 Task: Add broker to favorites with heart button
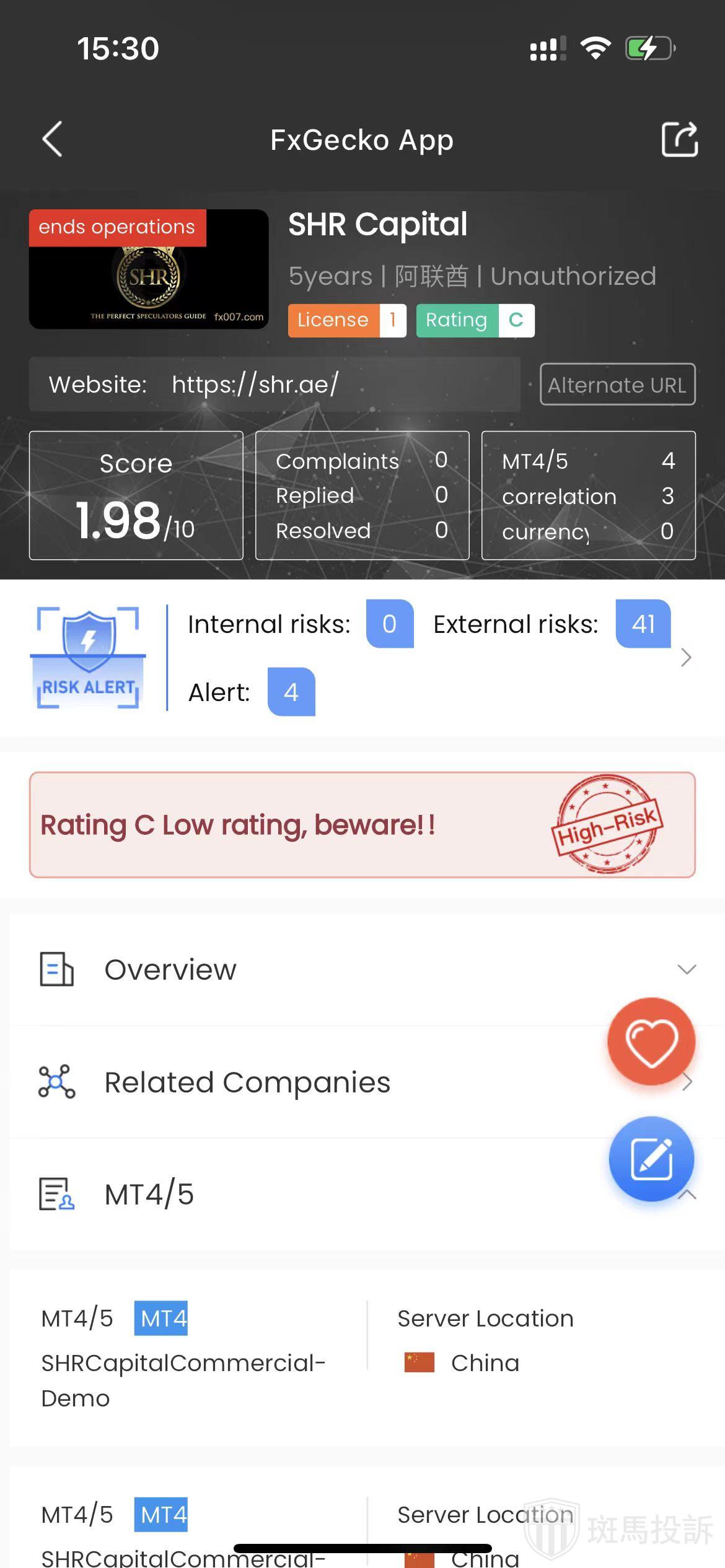651,1042
